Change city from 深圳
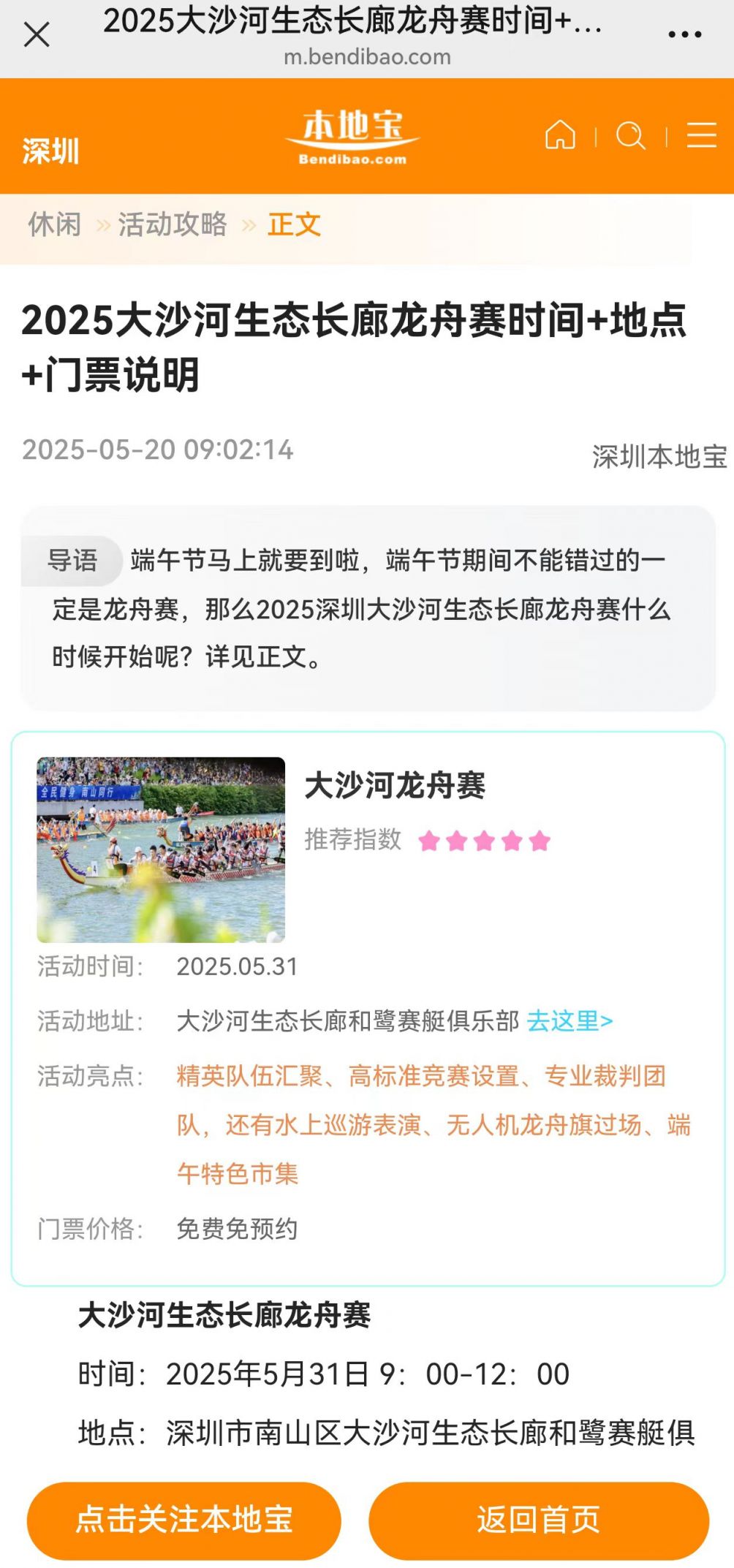The height and width of the screenshot is (1568, 734). point(50,151)
